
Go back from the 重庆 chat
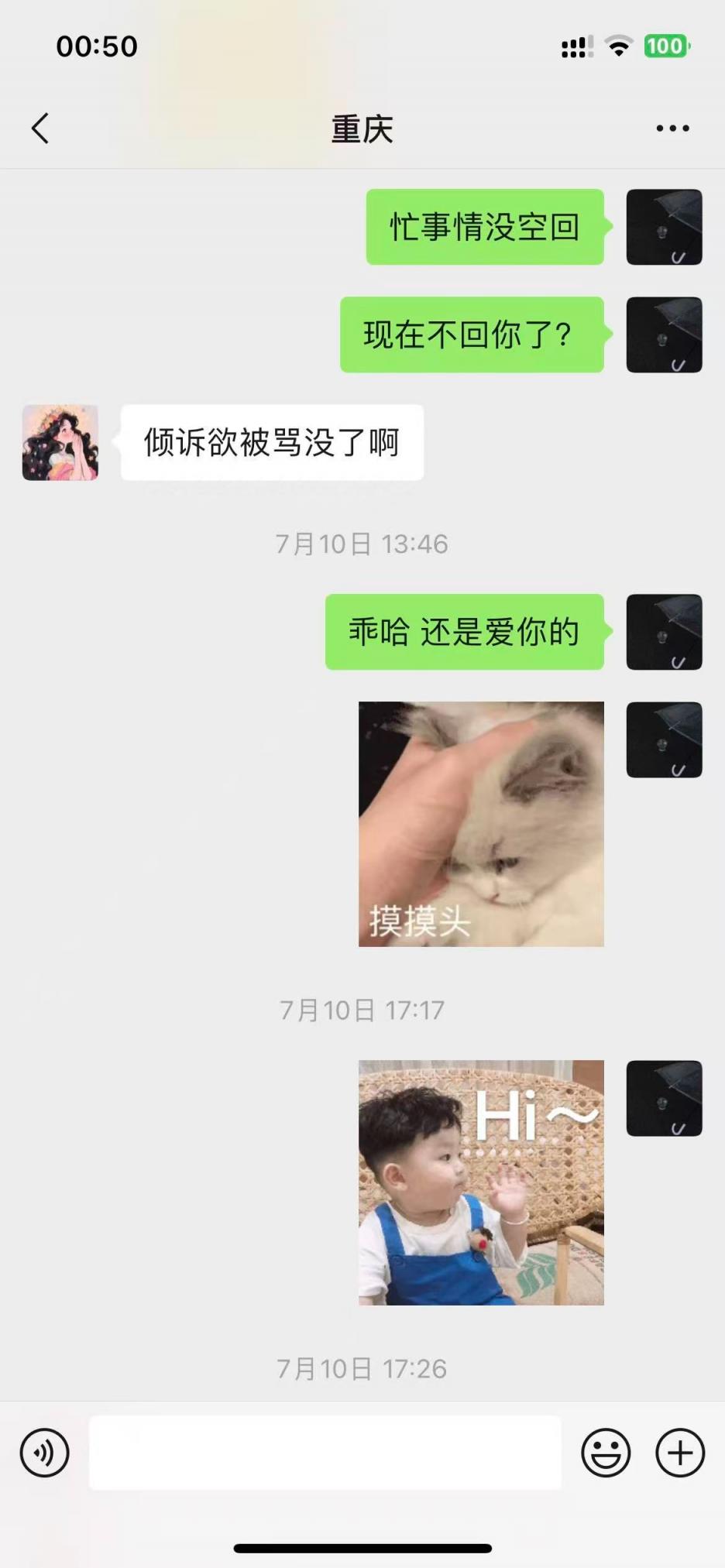click(40, 129)
